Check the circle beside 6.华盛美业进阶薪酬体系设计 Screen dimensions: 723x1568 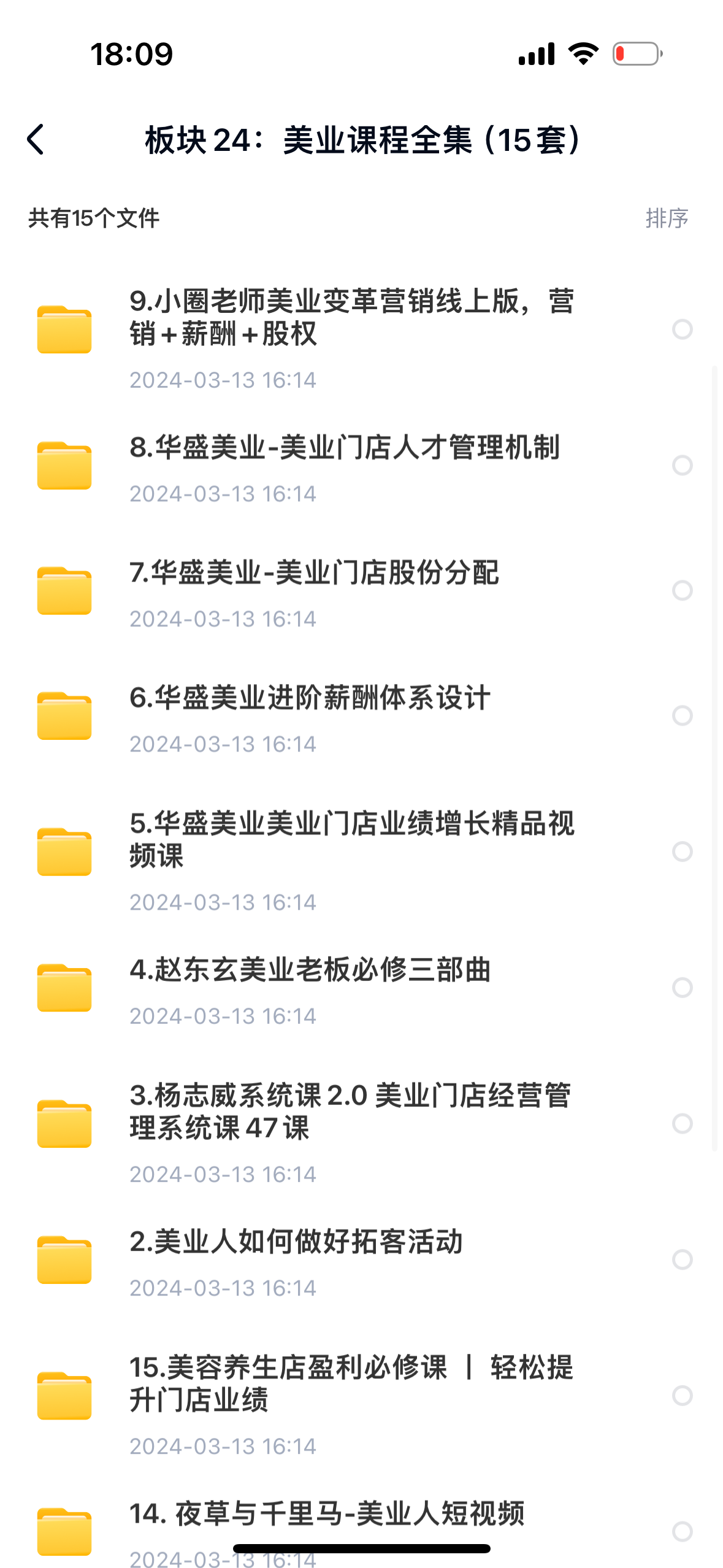pos(682,715)
